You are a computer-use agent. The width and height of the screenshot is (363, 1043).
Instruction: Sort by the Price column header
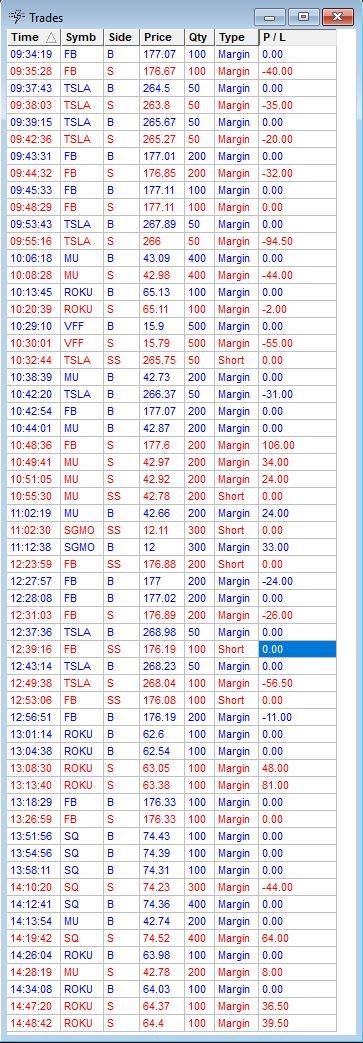(162, 37)
